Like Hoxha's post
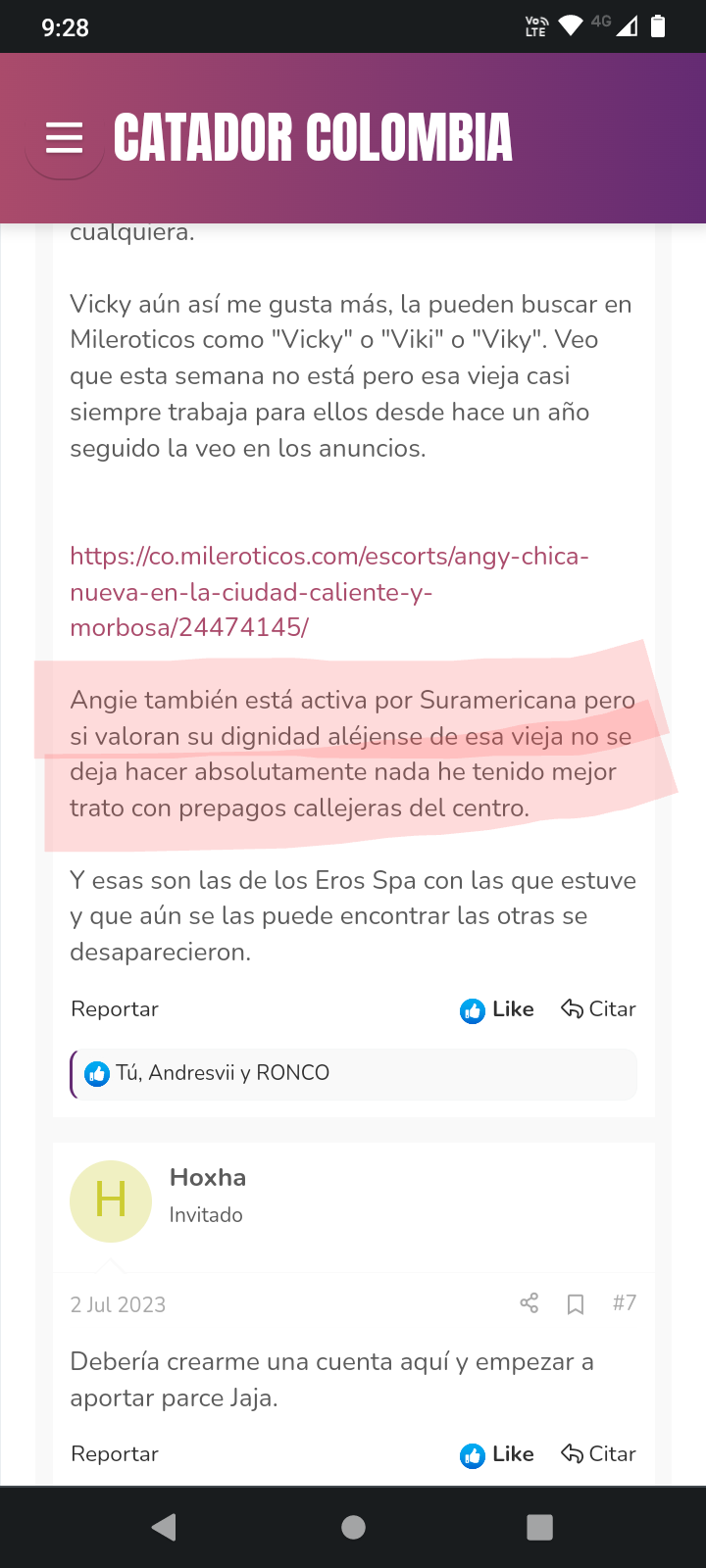 pos(497,1454)
